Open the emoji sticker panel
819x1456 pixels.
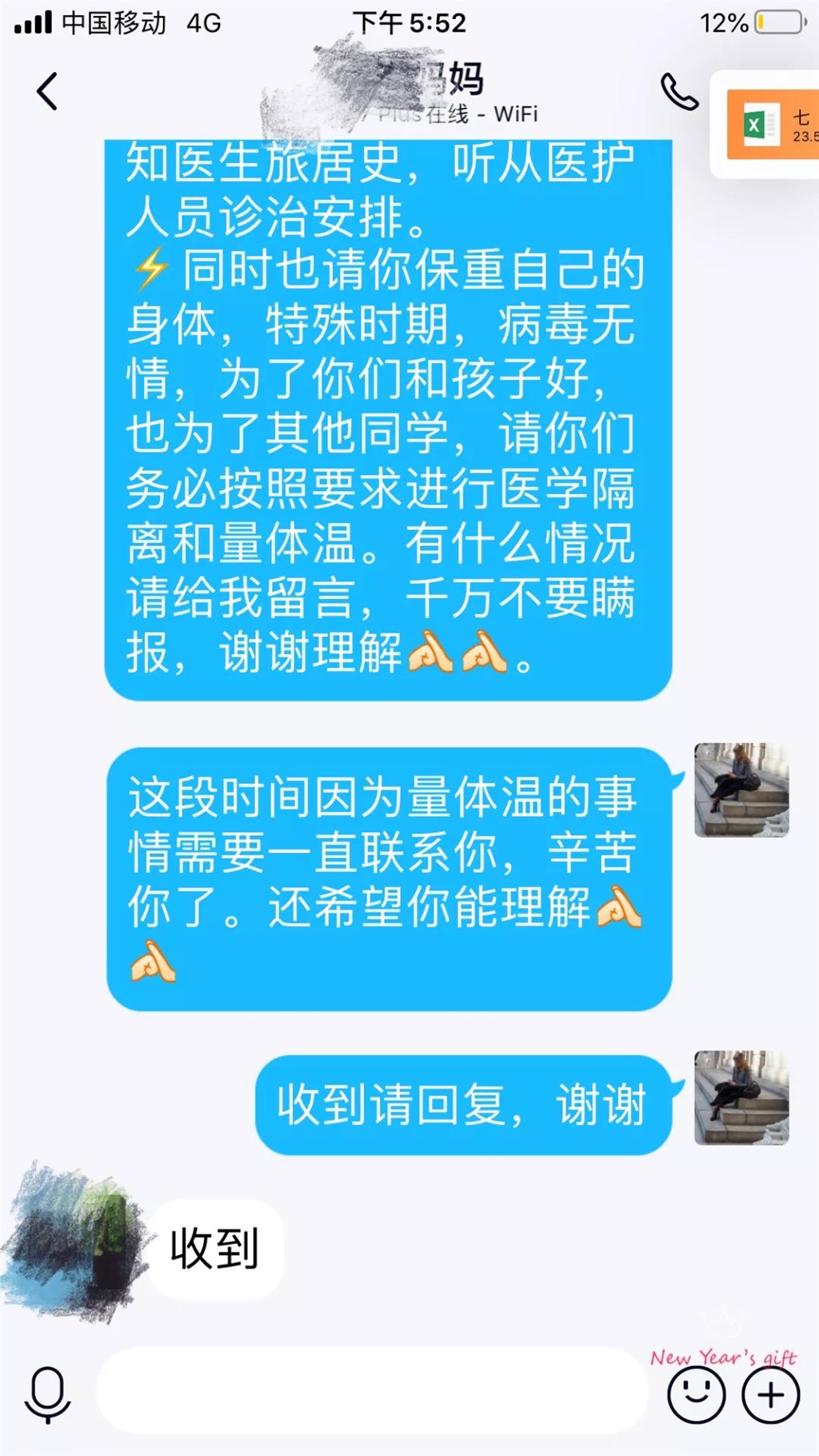(x=696, y=1394)
